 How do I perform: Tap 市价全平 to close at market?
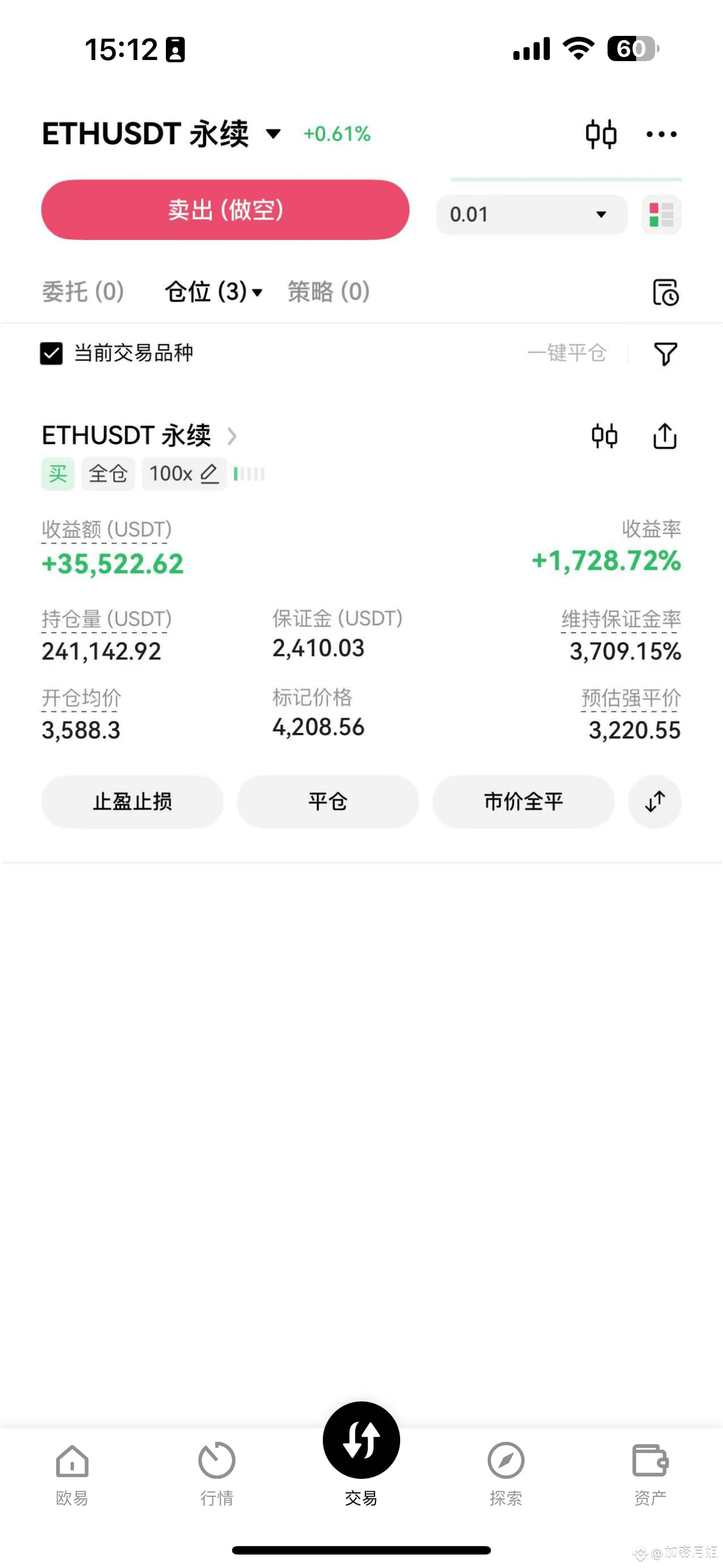[523, 801]
